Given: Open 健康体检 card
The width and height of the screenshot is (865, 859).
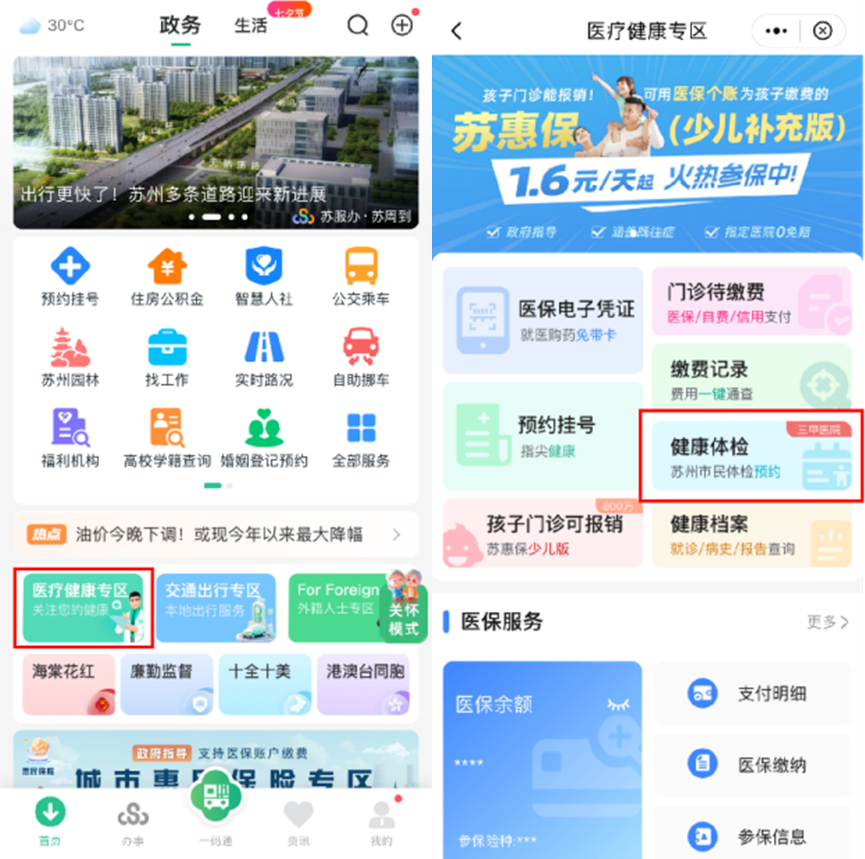Looking at the screenshot, I should [751, 455].
